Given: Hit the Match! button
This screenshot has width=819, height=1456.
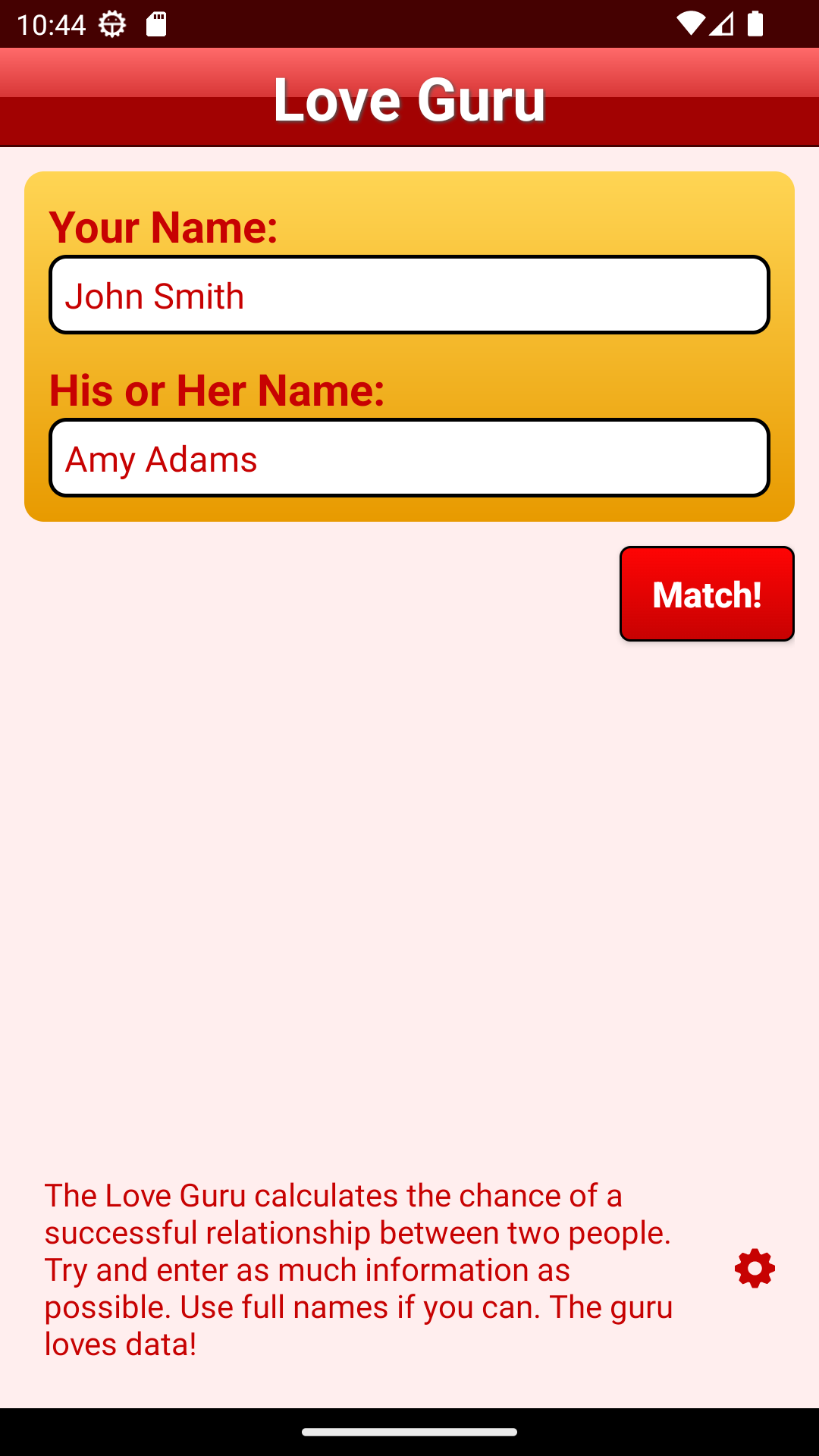Looking at the screenshot, I should pos(706,594).
